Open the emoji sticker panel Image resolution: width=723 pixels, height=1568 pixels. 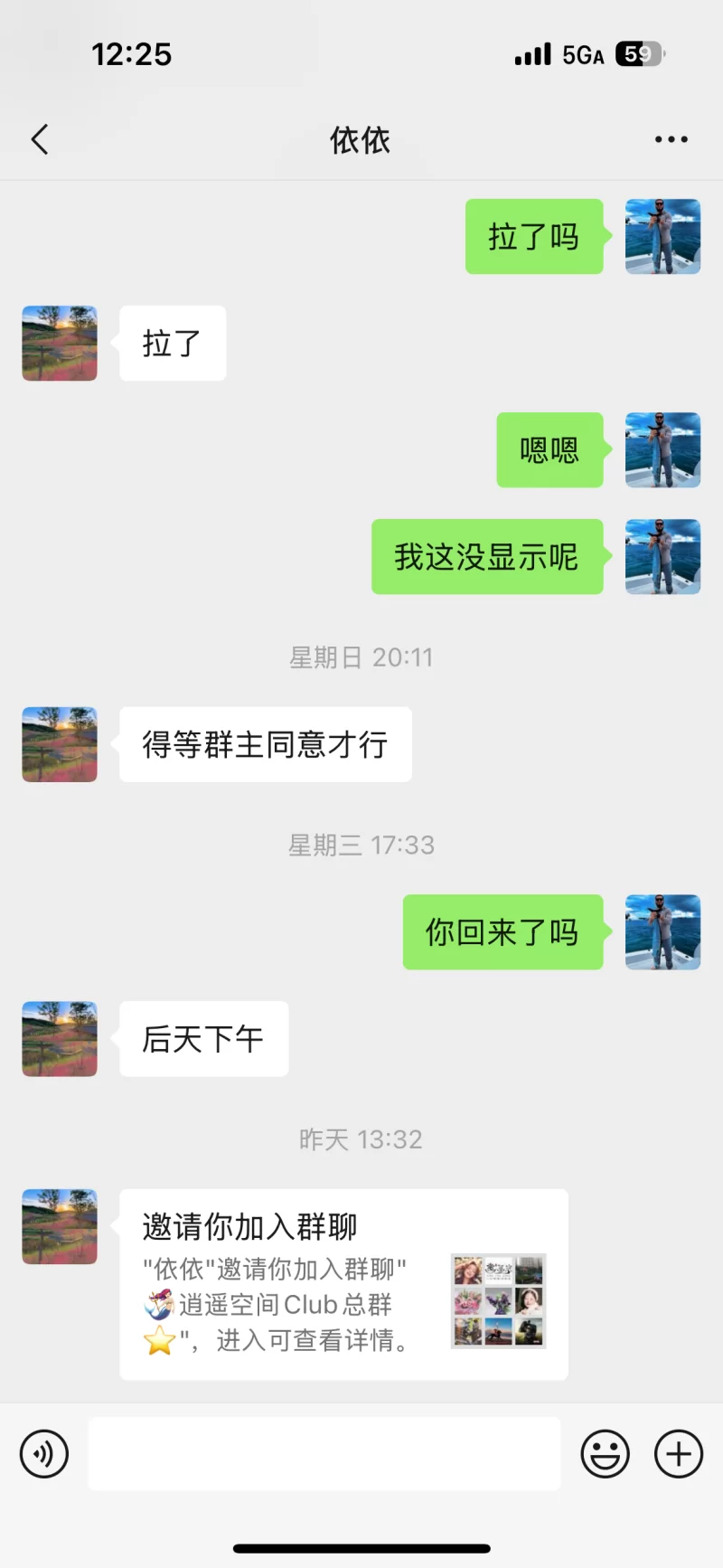pos(605,1454)
